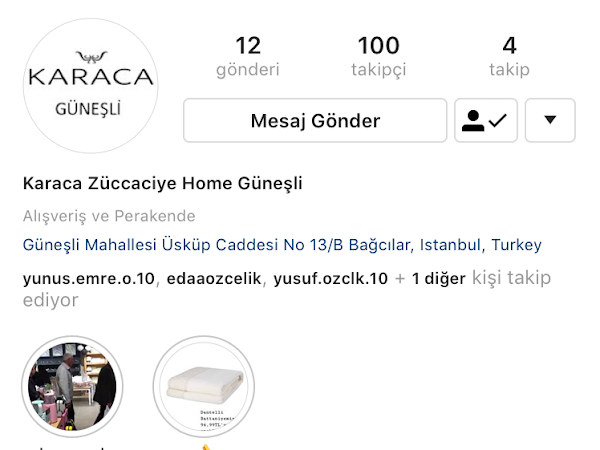Open yunus.emre.o.10 follower profile
Screen dimensions: 600x450
tap(88, 279)
